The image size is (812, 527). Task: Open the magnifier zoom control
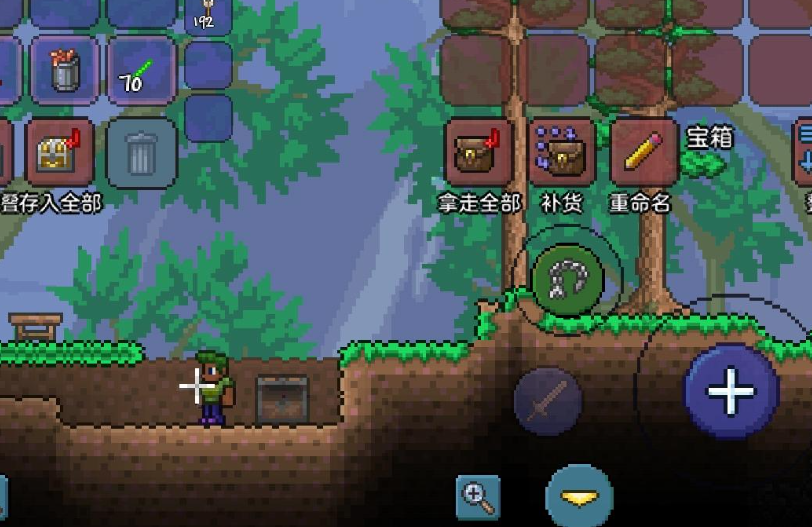pyautogui.click(x=477, y=494)
